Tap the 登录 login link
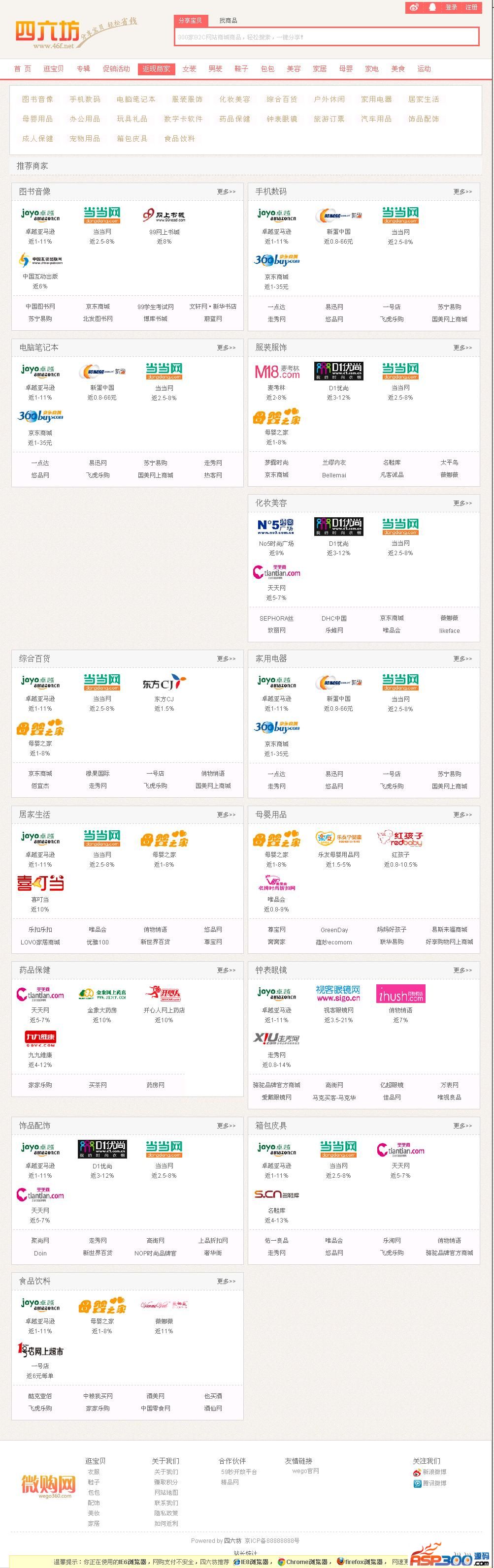 pos(451,7)
